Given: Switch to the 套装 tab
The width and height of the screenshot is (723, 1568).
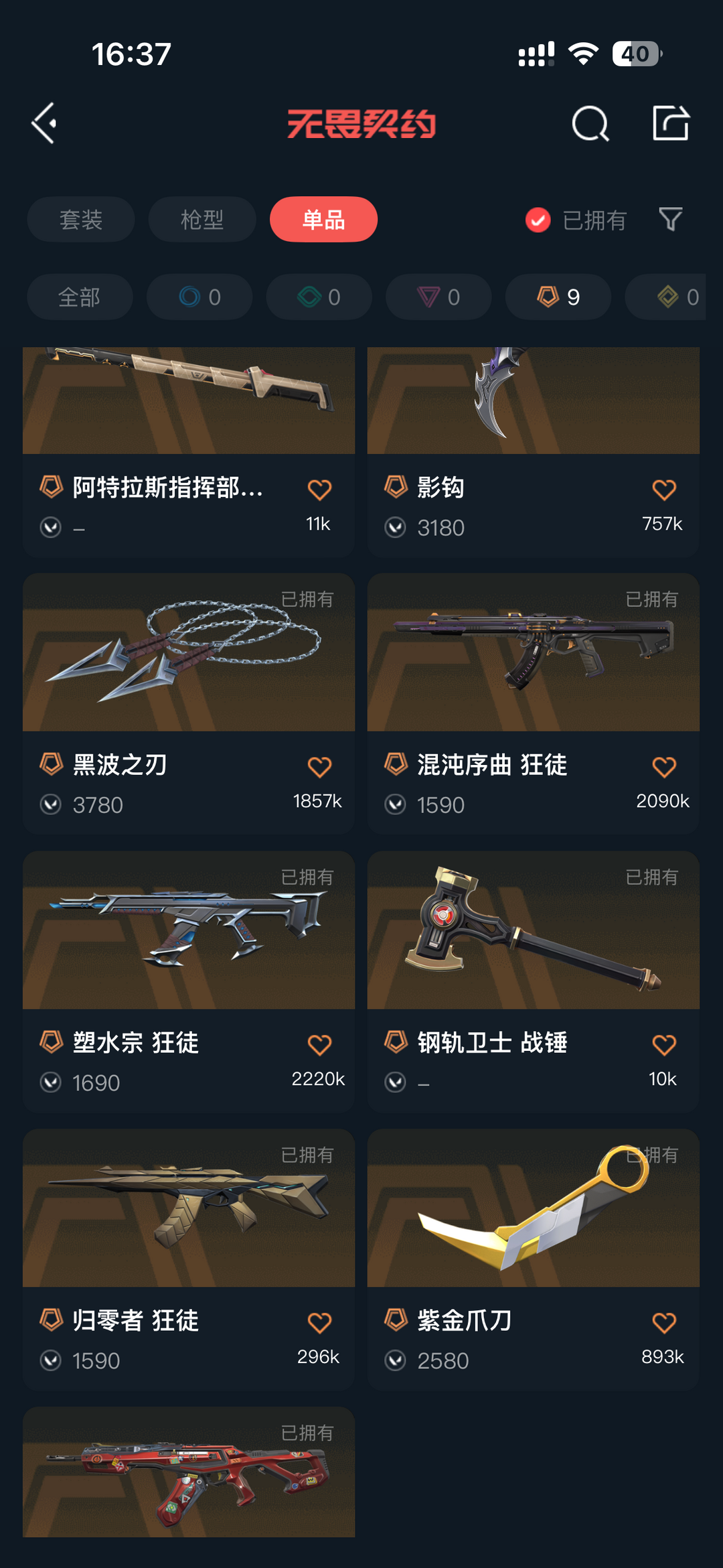Looking at the screenshot, I should [81, 219].
